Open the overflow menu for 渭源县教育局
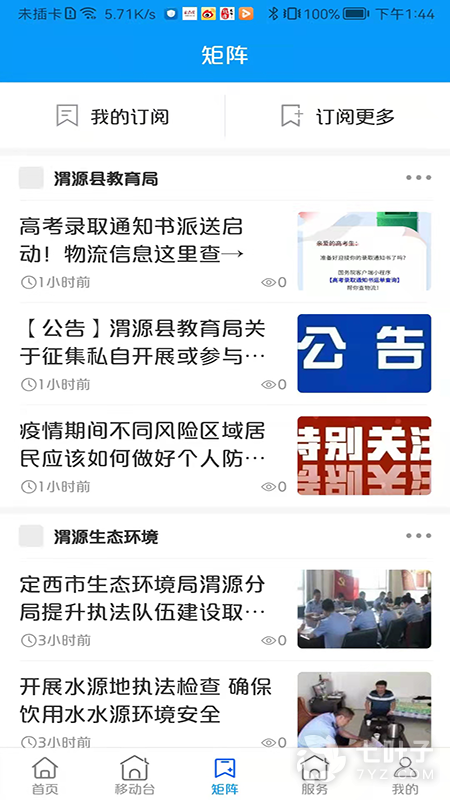The image size is (450, 800). [x=418, y=178]
